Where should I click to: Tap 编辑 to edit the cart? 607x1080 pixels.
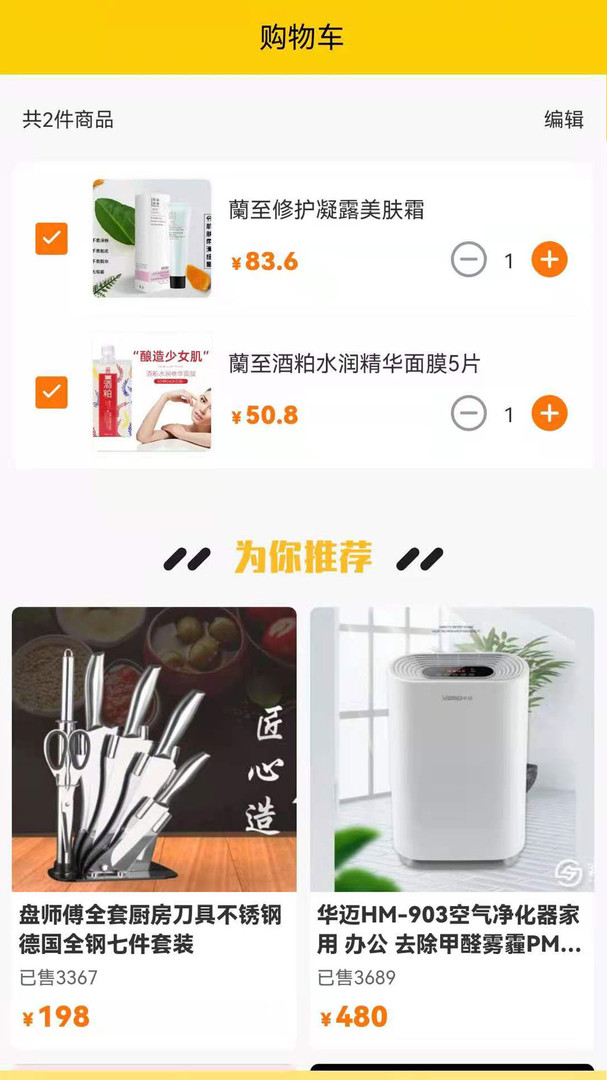[x=563, y=120]
